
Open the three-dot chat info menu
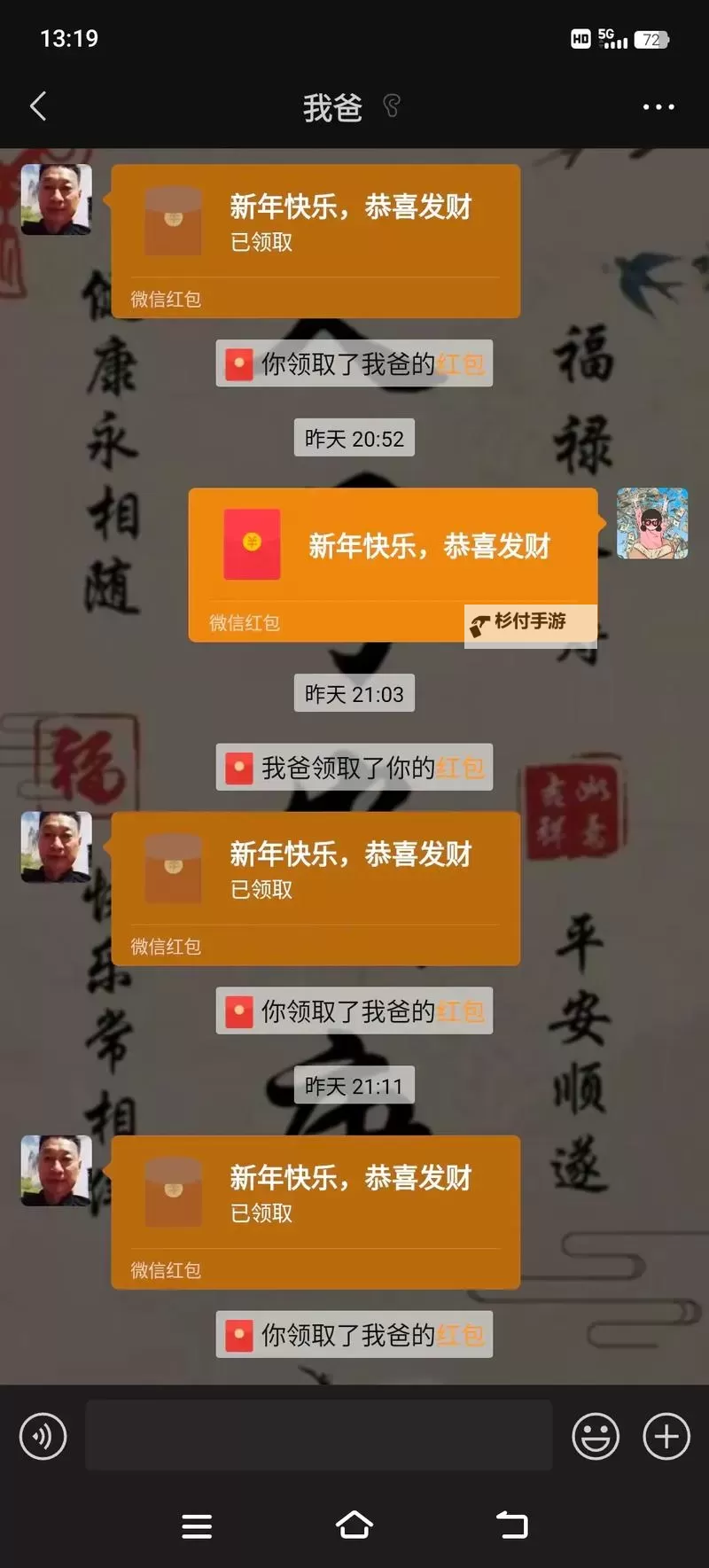click(658, 107)
